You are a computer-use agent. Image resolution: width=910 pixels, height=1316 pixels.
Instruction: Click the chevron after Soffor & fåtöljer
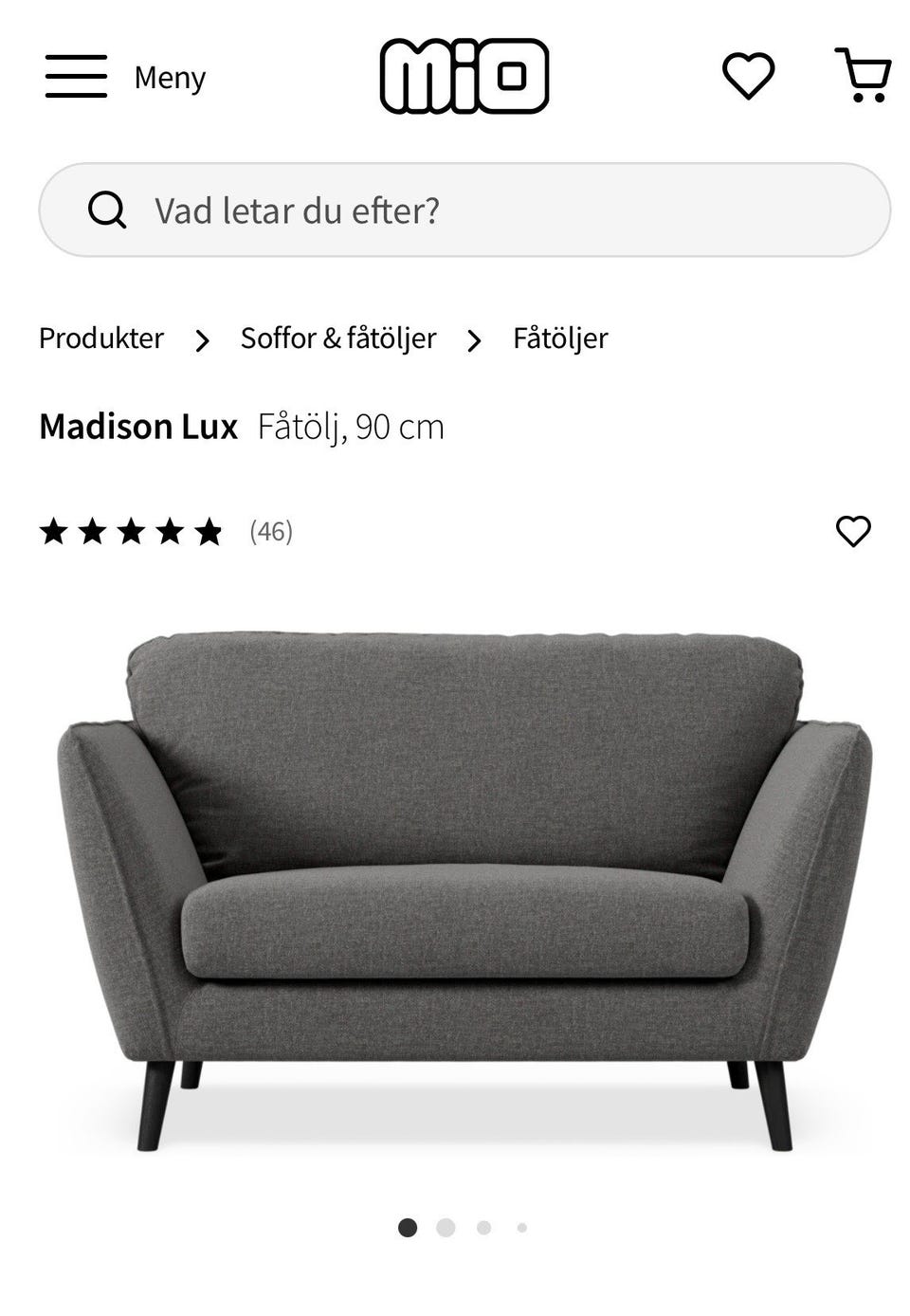point(474,339)
